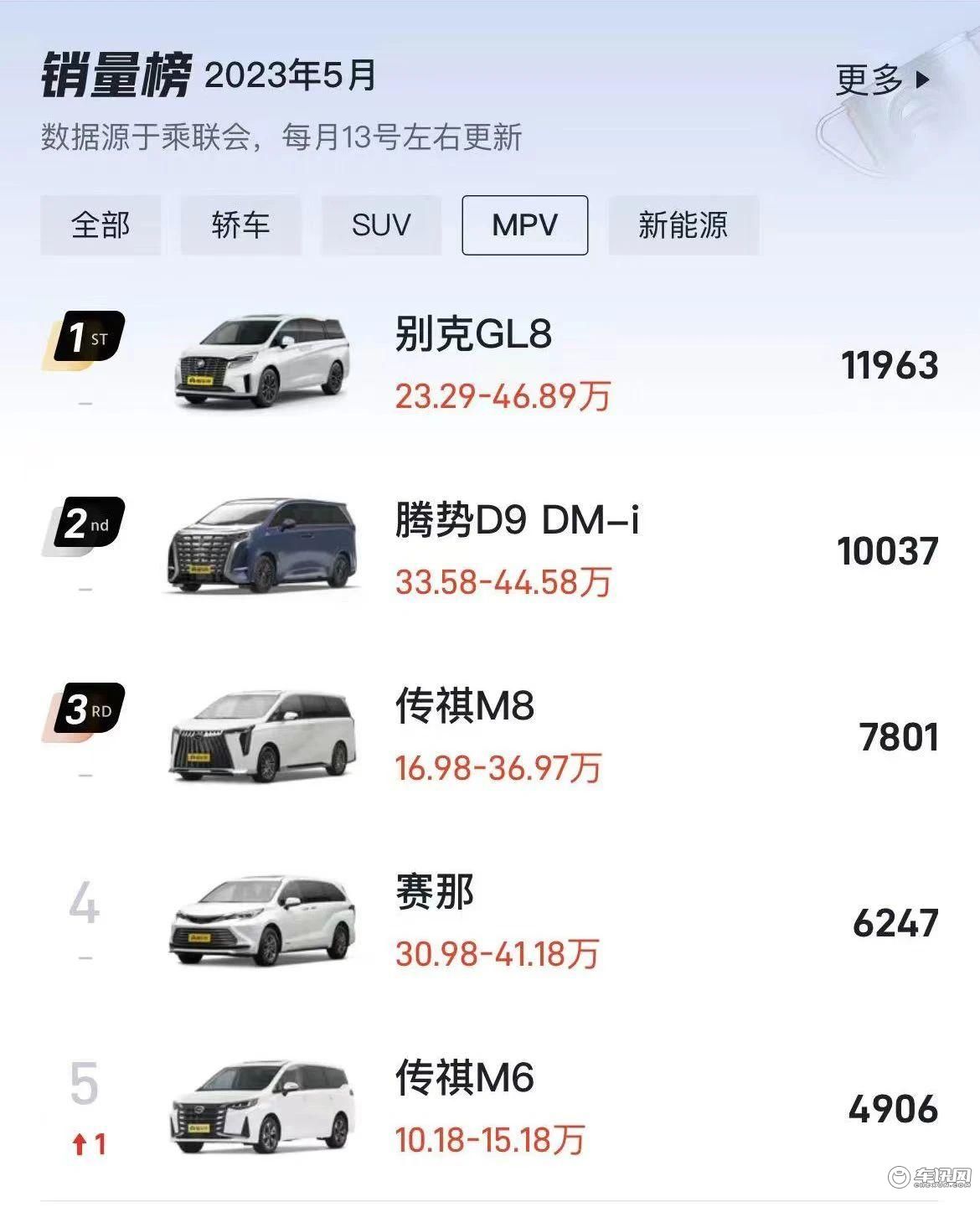Switch to the 新能源 tab

pyautogui.click(x=683, y=225)
